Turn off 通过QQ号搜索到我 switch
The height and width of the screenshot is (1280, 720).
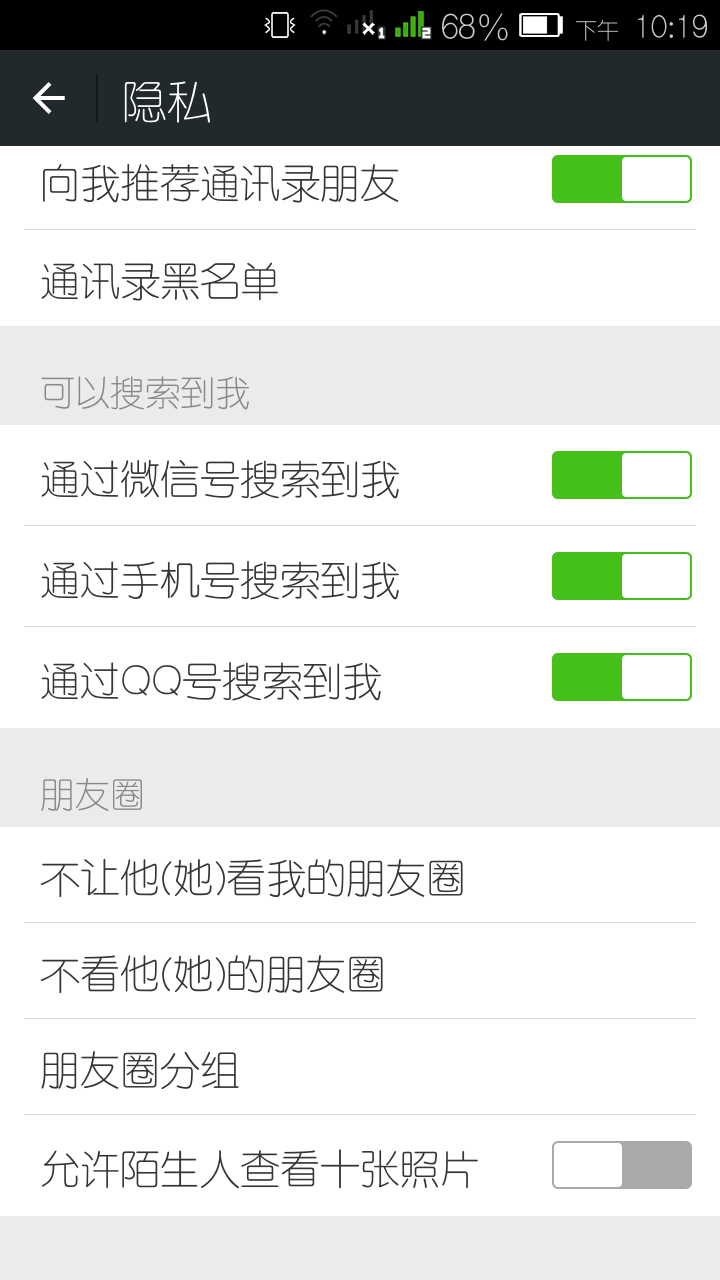[621, 677]
